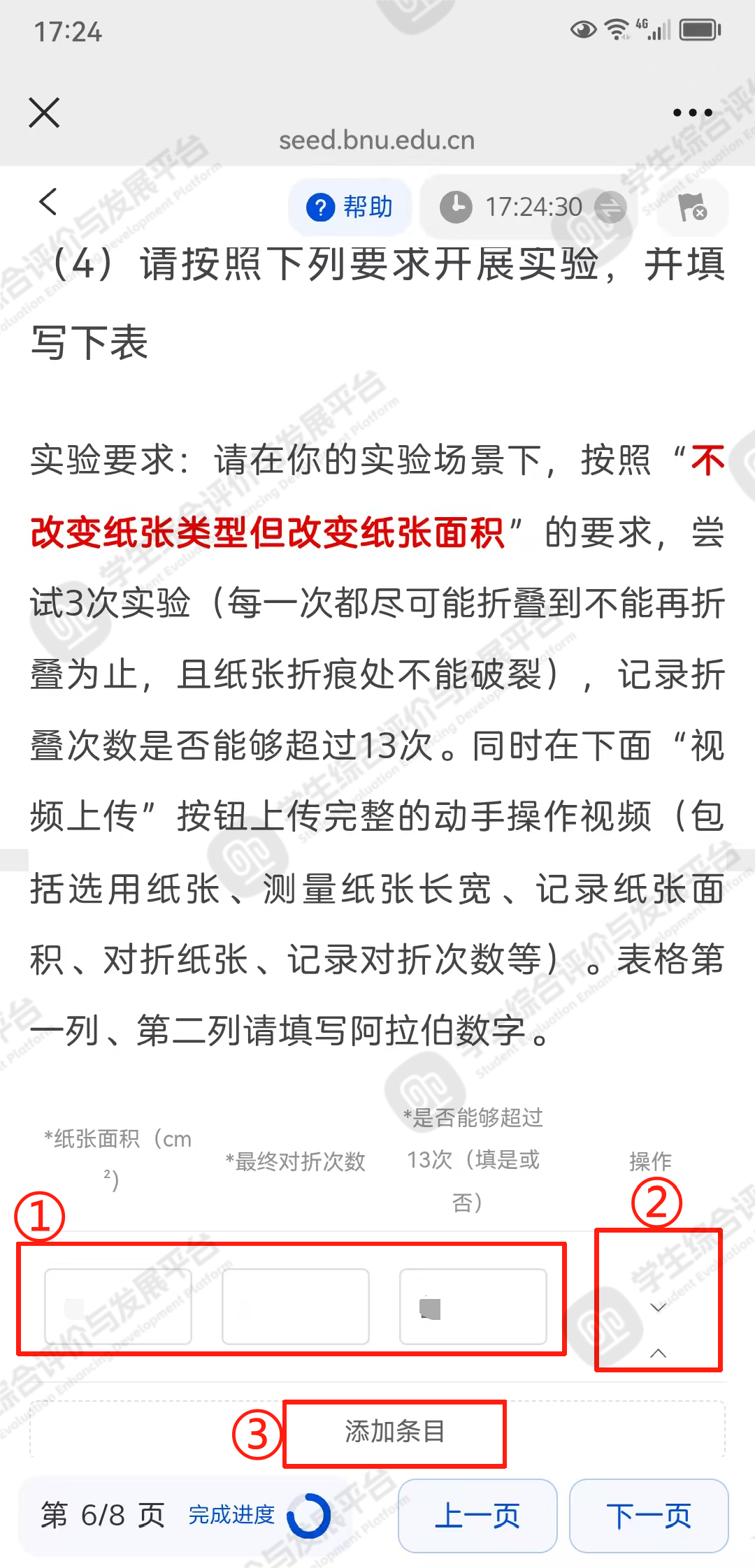Tap the timer switch icon
Viewport: 755px width, 1568px height.
click(610, 207)
